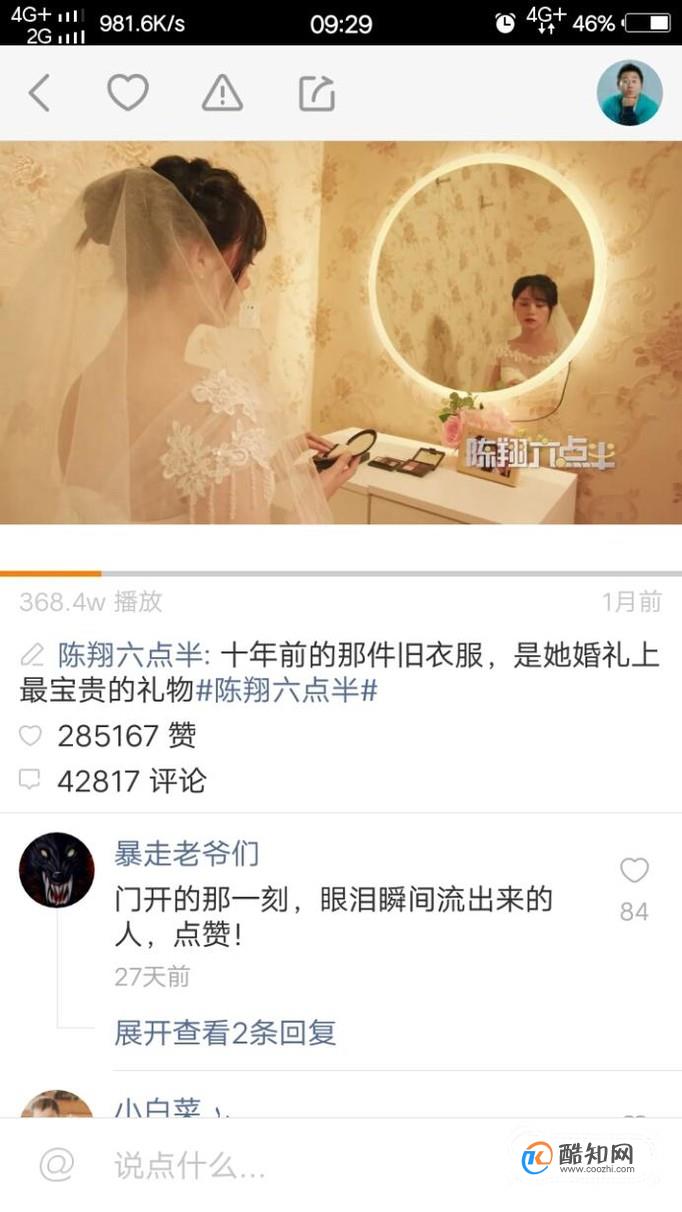Tap the 说点什么 comment field
682x1212 pixels.
300,1165
